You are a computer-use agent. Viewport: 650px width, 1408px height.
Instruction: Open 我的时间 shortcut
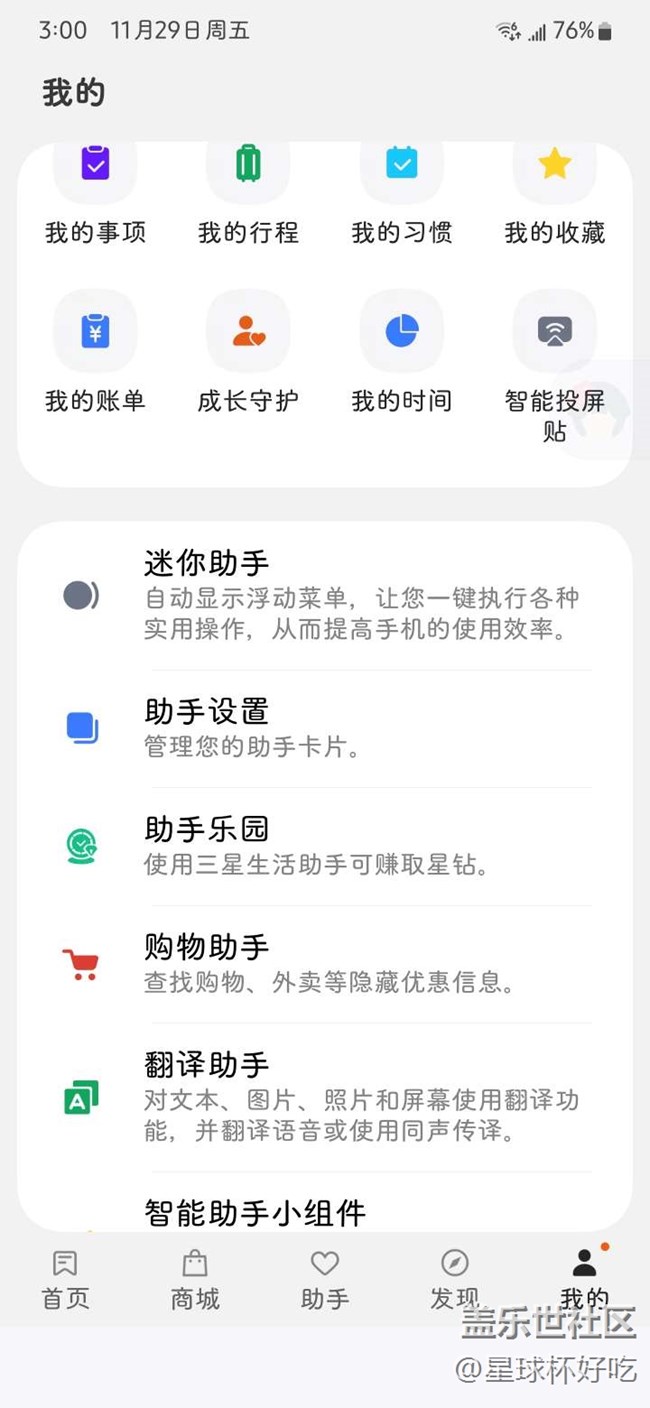[401, 350]
